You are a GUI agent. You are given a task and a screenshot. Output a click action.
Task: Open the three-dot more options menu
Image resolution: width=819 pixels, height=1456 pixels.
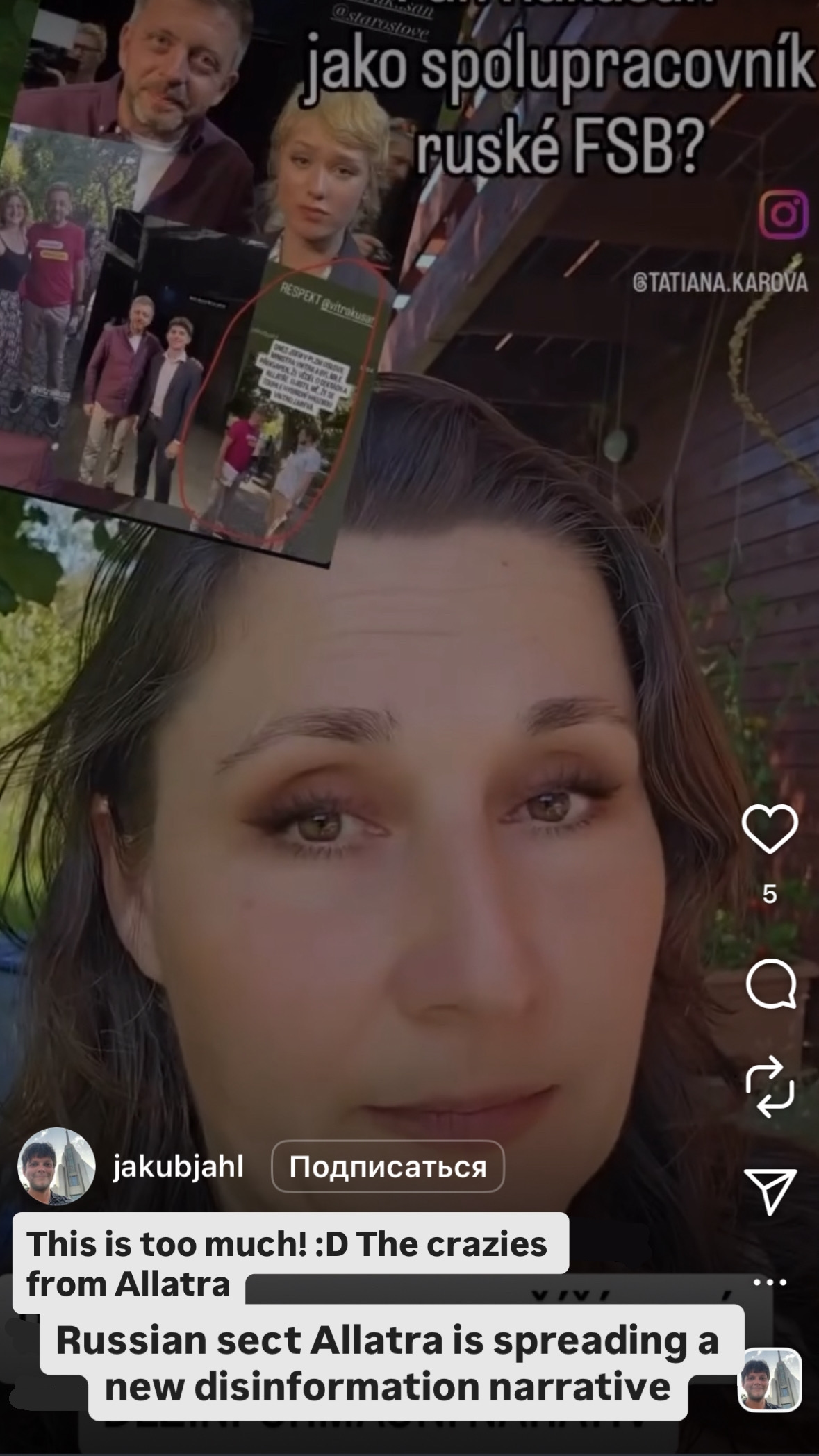pos(769,1282)
